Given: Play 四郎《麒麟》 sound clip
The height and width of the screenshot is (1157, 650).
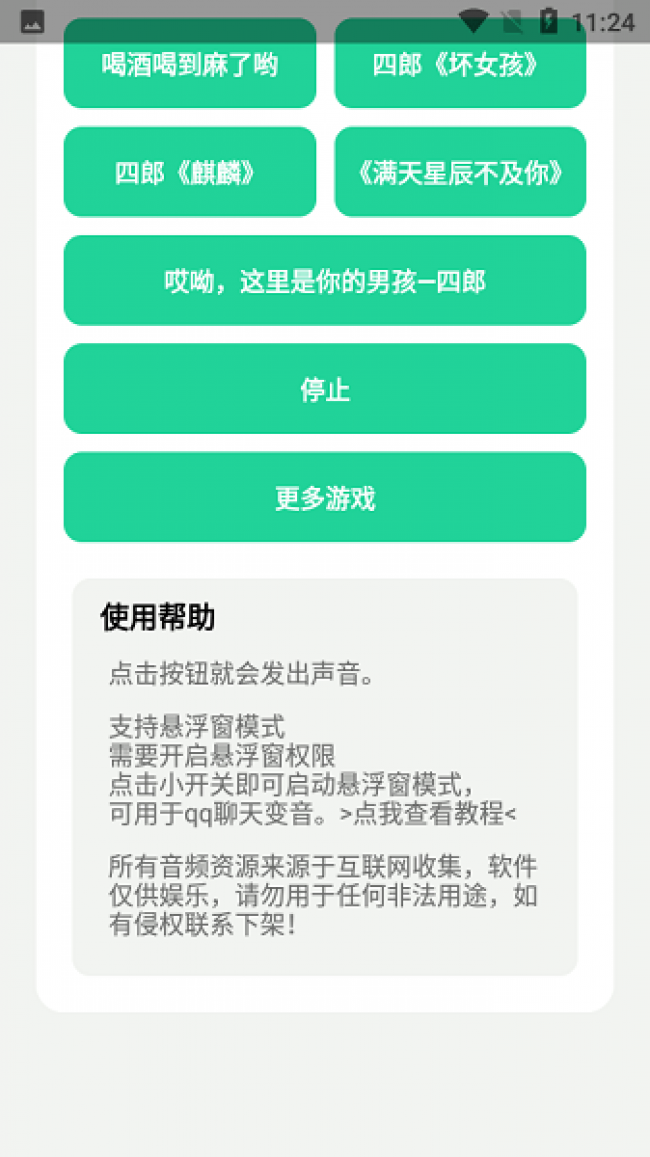Looking at the screenshot, I should pyautogui.click(x=190, y=172).
